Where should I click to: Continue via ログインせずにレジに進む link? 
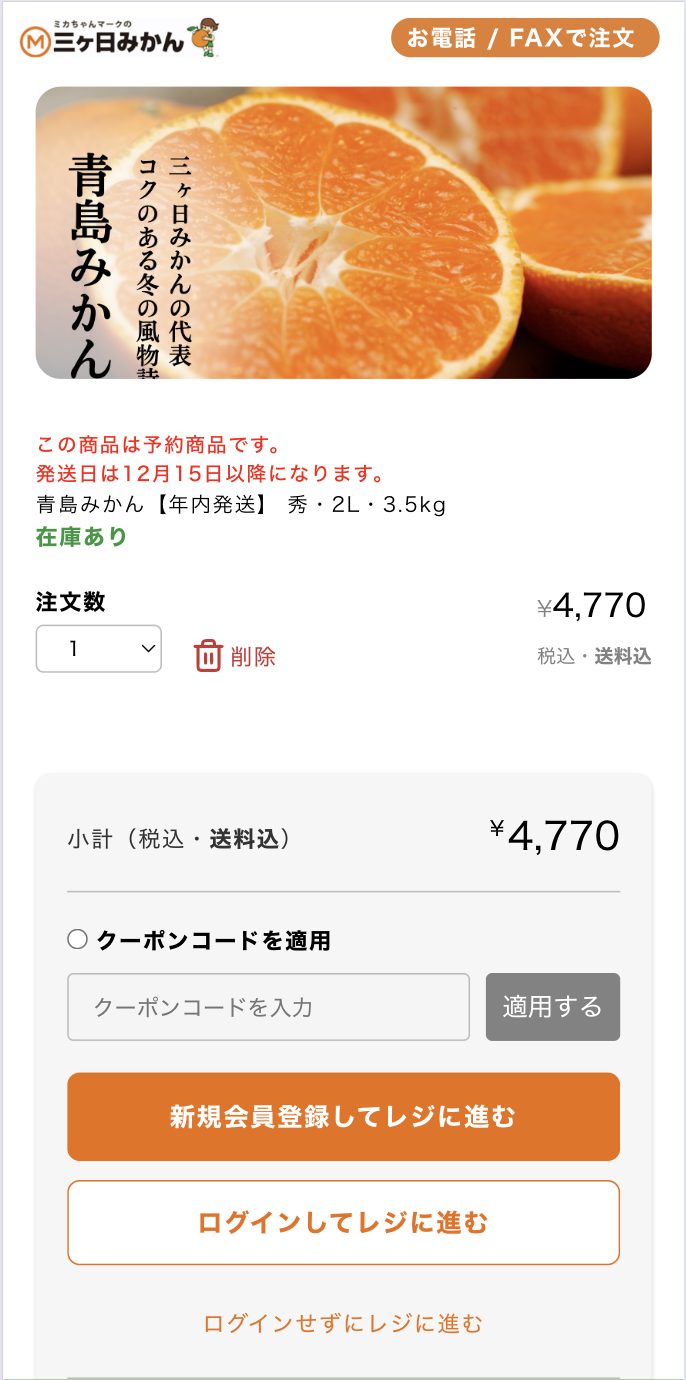click(x=343, y=1324)
